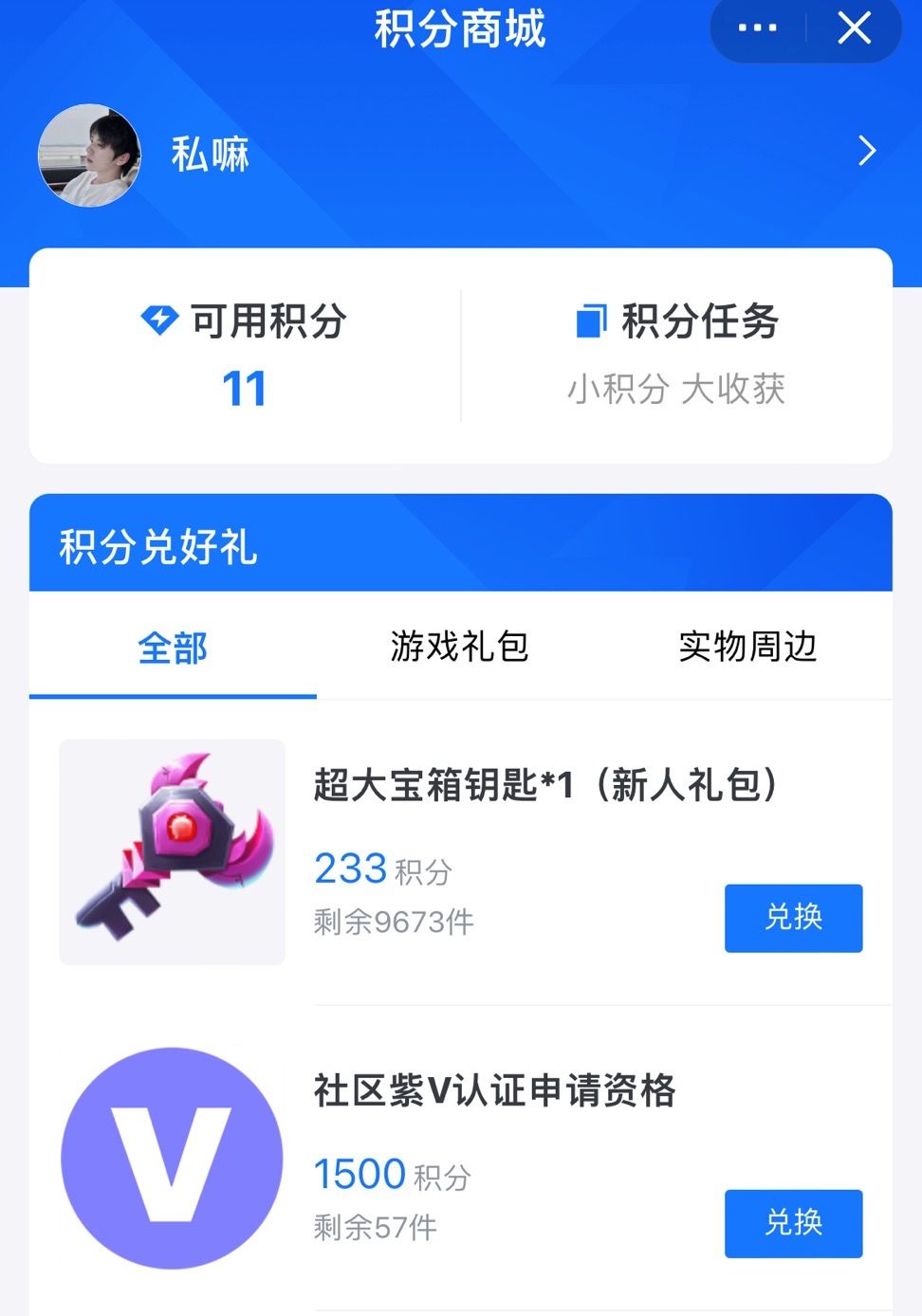Image resolution: width=922 pixels, height=1316 pixels.
Task: Redeem 社区紫V认证申请资格 with the 兑换 button
Action: 793,1223
